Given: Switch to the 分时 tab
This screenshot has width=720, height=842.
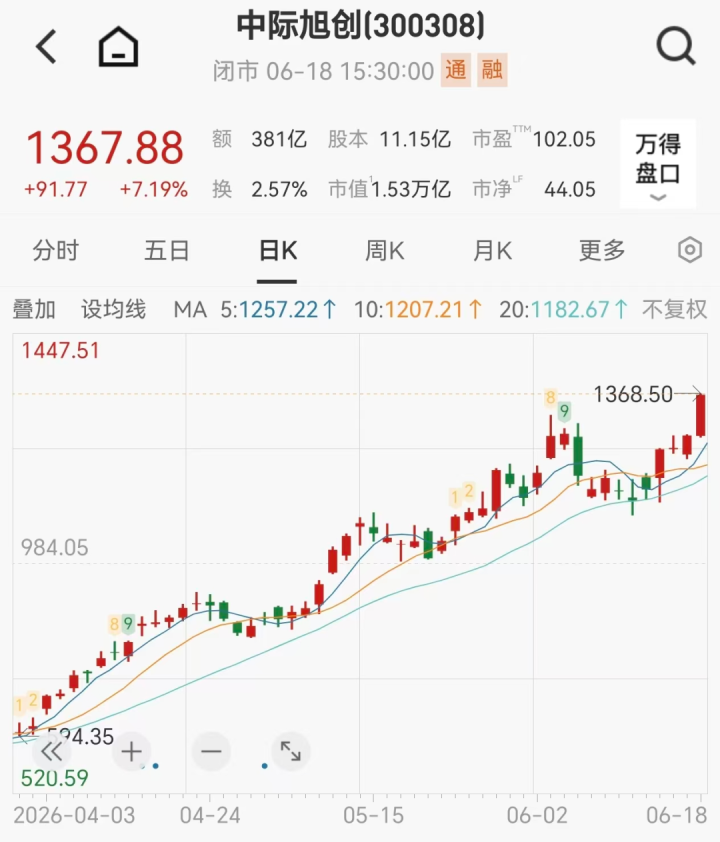Looking at the screenshot, I should pyautogui.click(x=55, y=251).
